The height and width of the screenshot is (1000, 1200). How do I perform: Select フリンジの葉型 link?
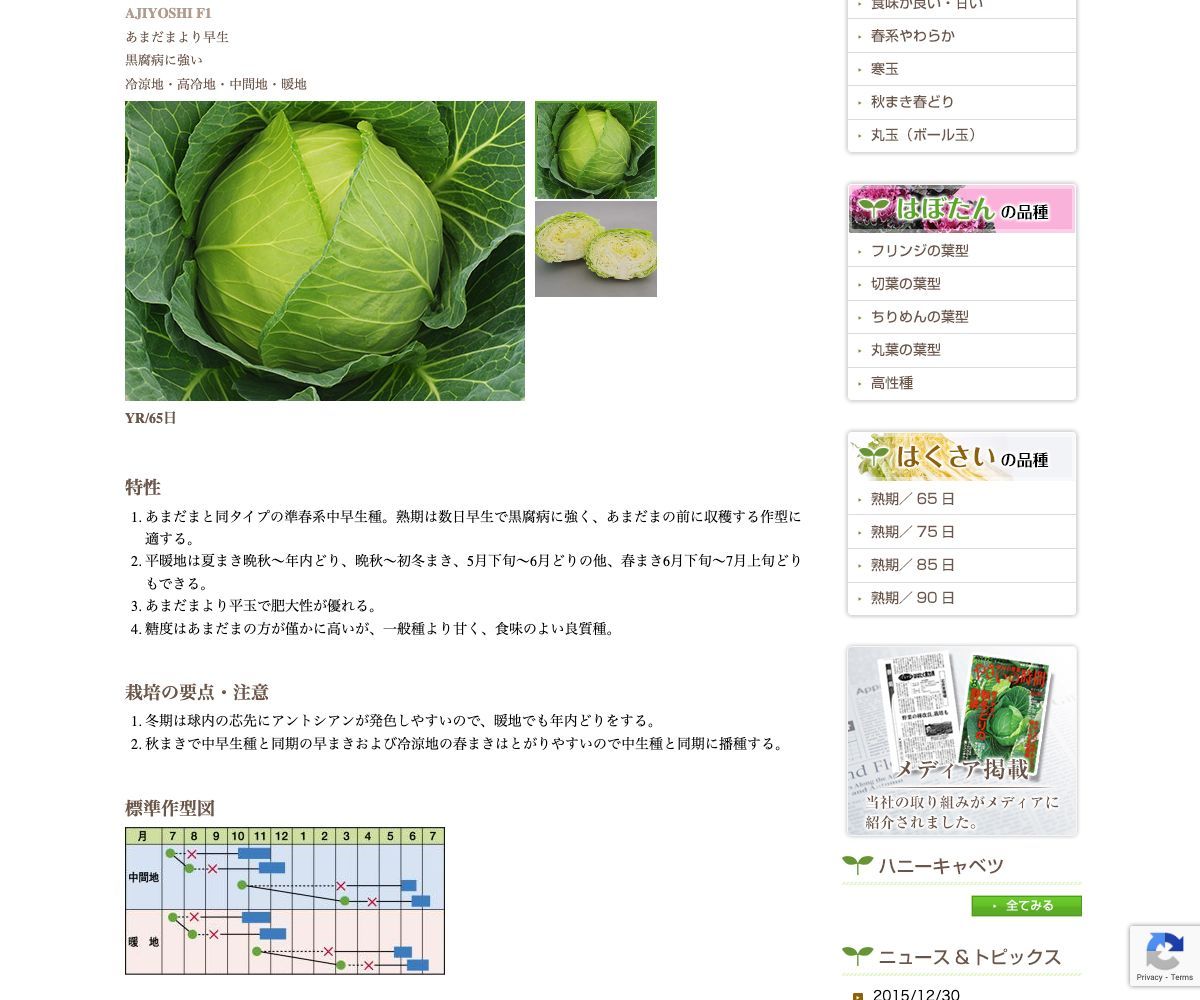tap(919, 251)
